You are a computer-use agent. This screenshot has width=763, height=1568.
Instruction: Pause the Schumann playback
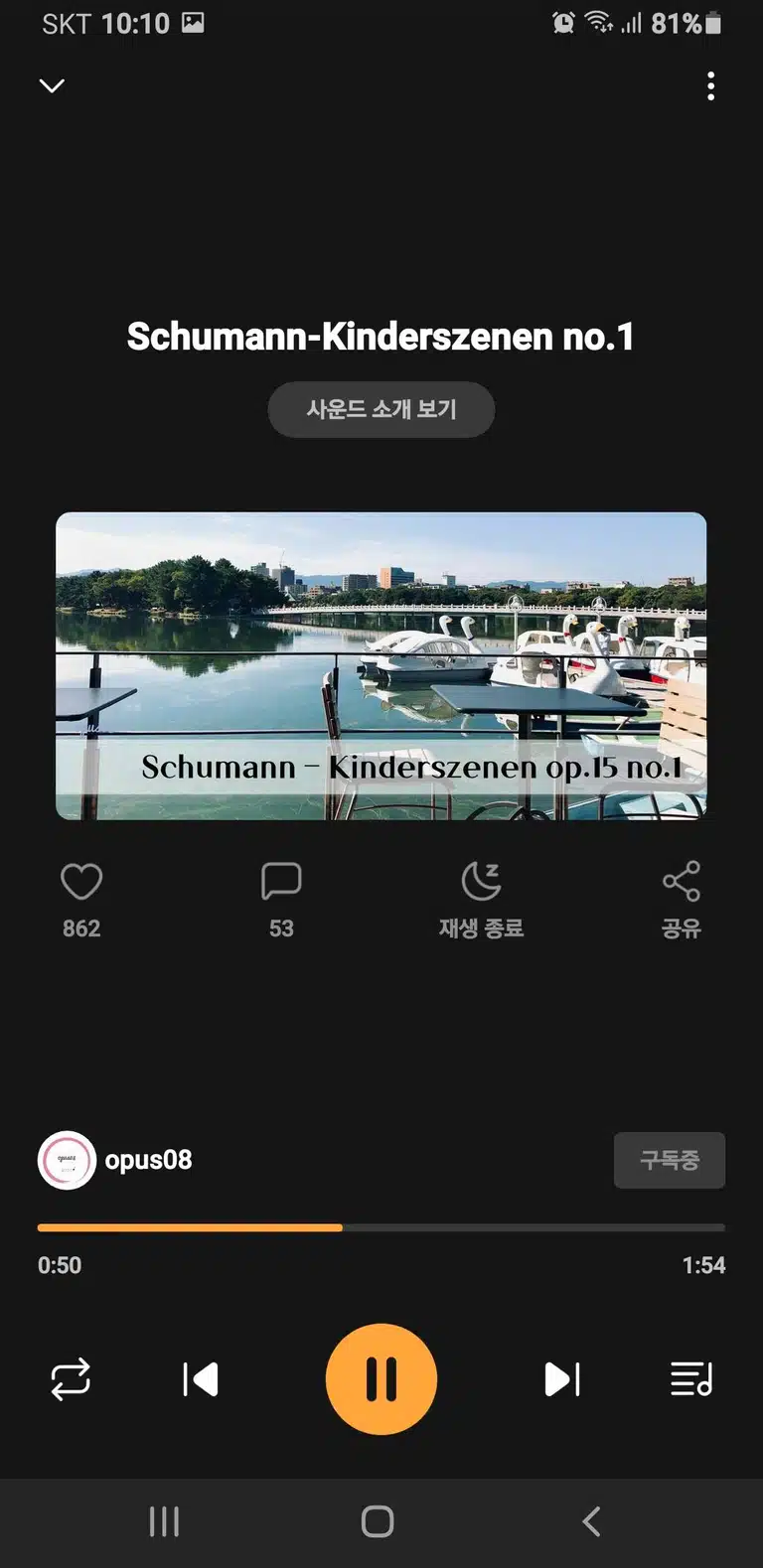pos(381,1379)
